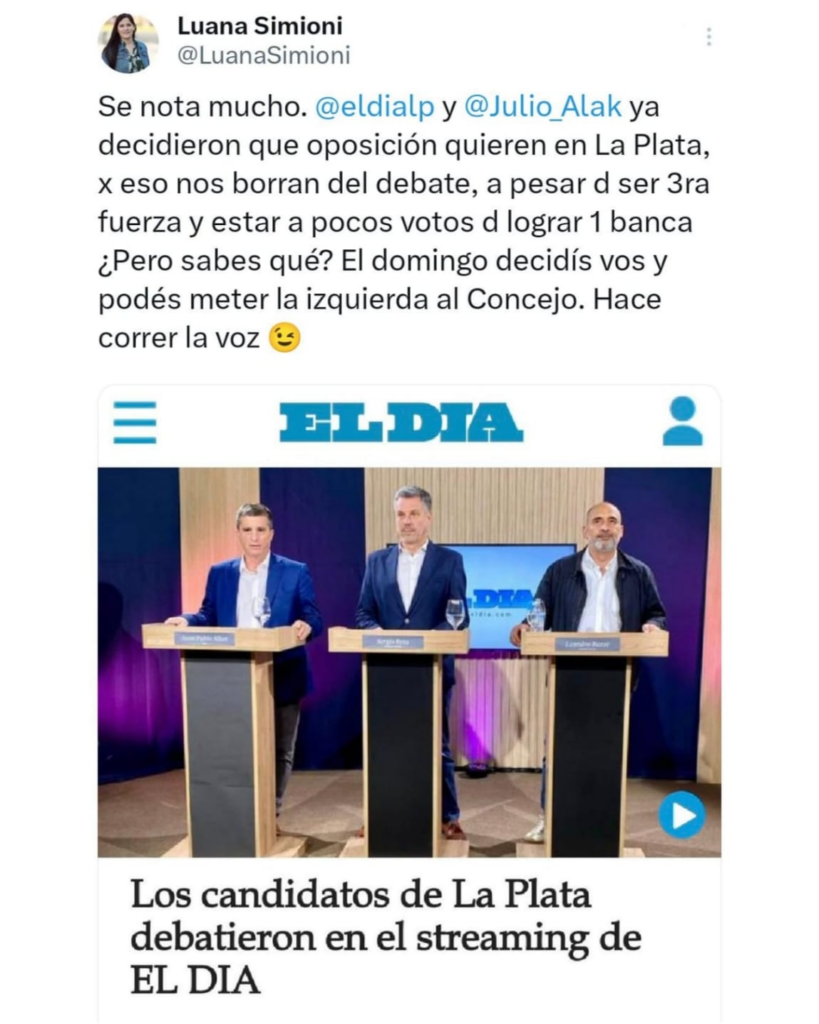Image resolution: width=819 pixels, height=1024 pixels.
Task: Open the tweet's overflow menu
Action: click(x=708, y=37)
